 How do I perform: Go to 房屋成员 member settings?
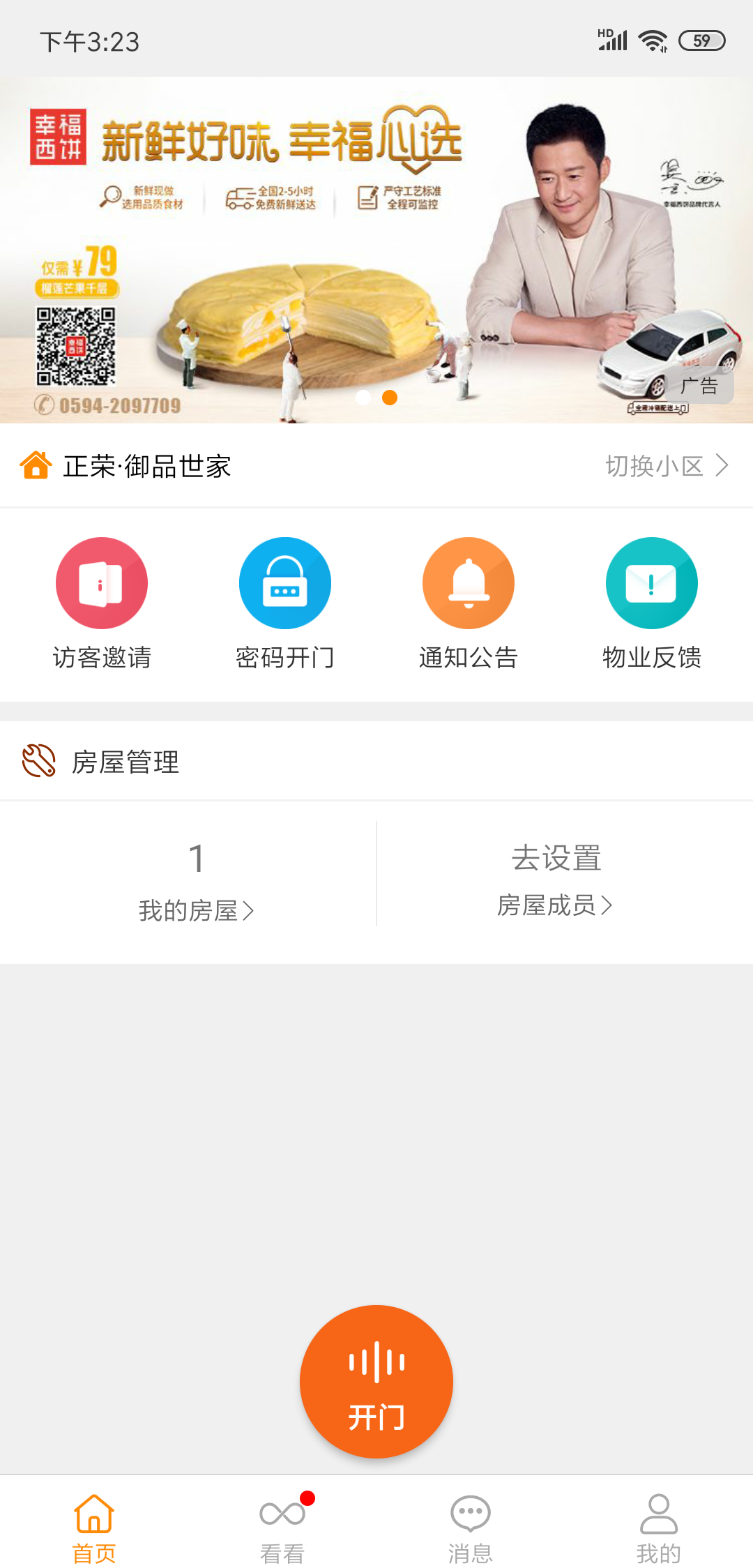[x=556, y=879]
